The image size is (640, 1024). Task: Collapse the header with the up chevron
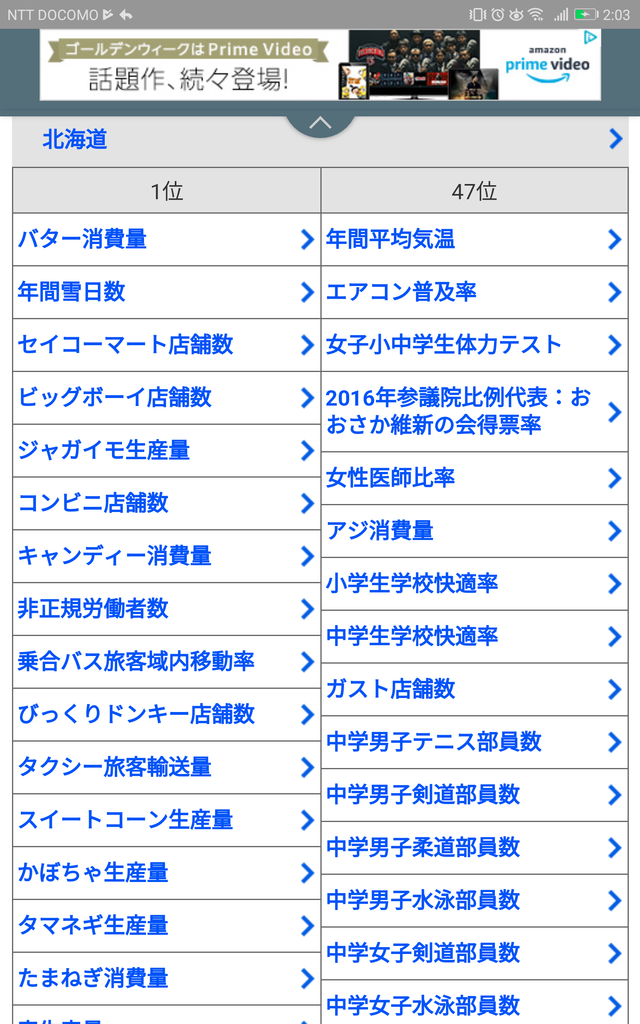(320, 123)
